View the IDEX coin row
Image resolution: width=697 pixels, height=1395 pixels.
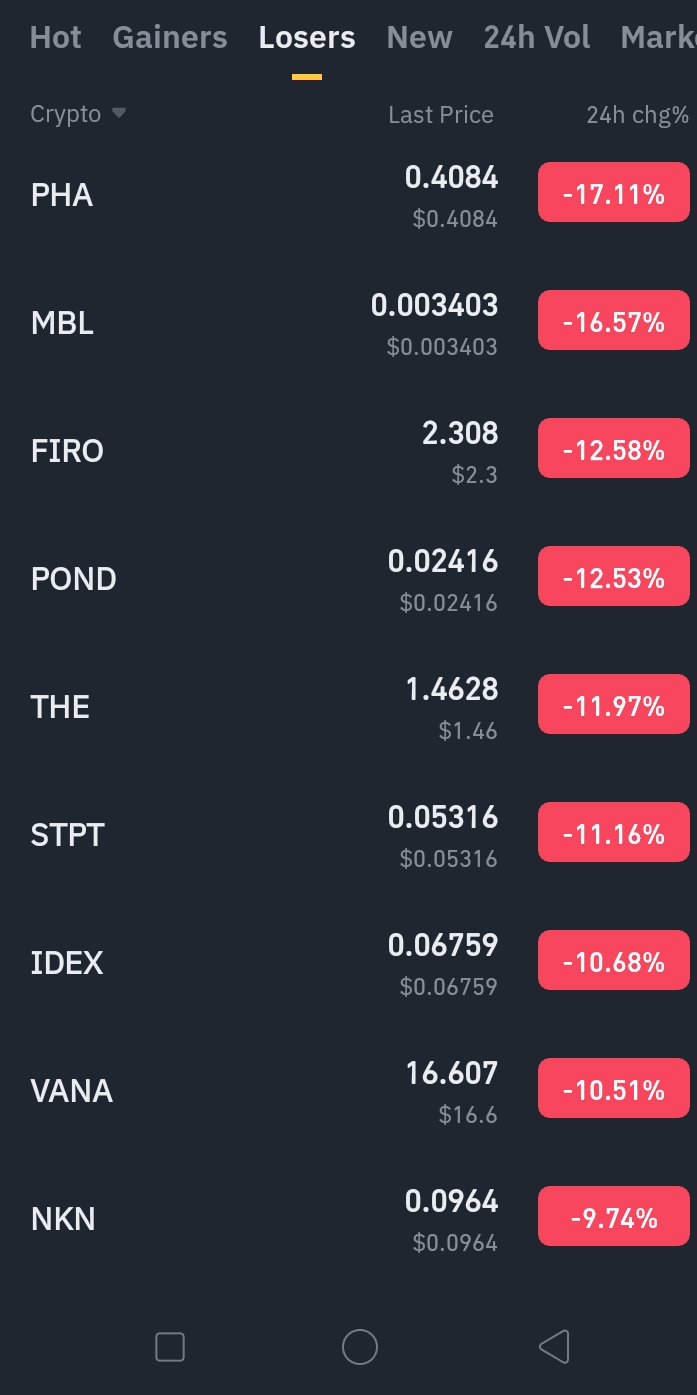pyautogui.click(x=67, y=963)
